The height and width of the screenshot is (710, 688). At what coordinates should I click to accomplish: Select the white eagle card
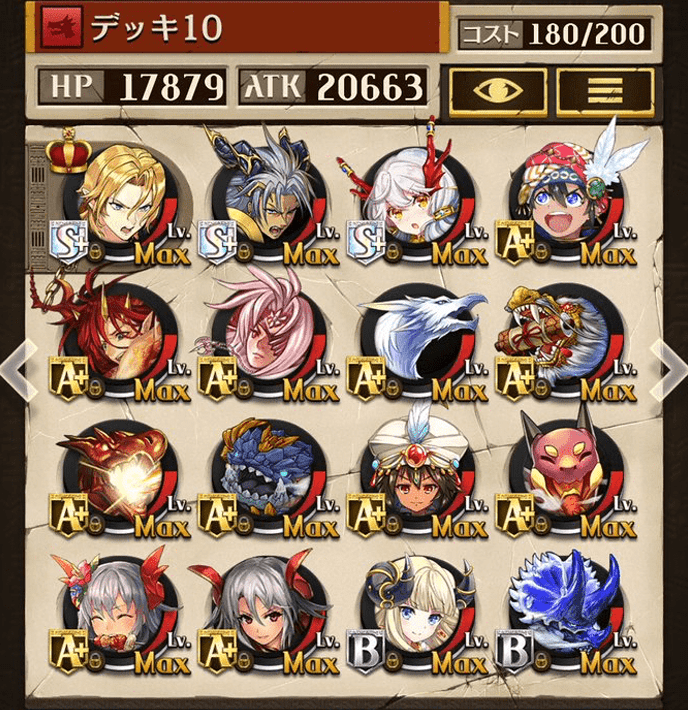[x=417, y=335]
